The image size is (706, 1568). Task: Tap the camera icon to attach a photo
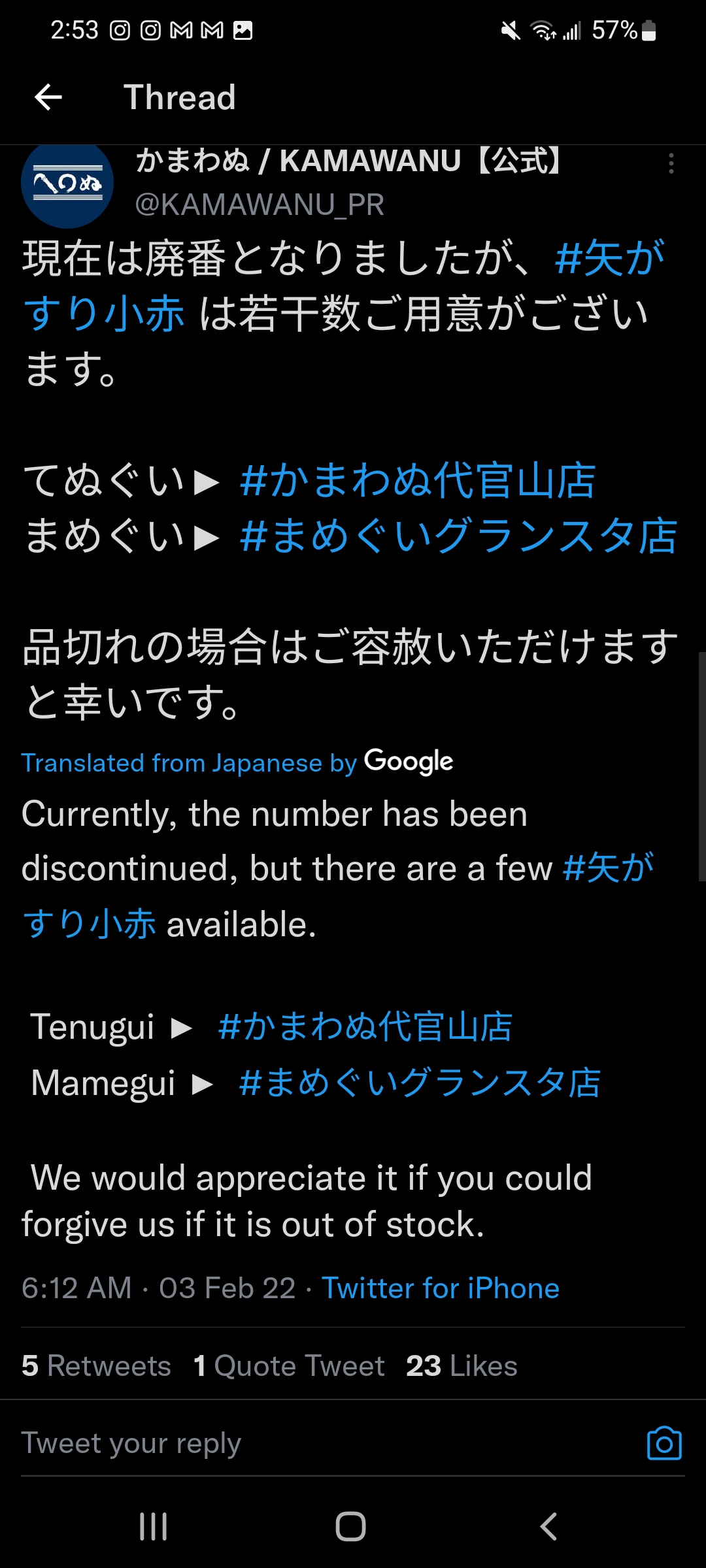tap(664, 1443)
